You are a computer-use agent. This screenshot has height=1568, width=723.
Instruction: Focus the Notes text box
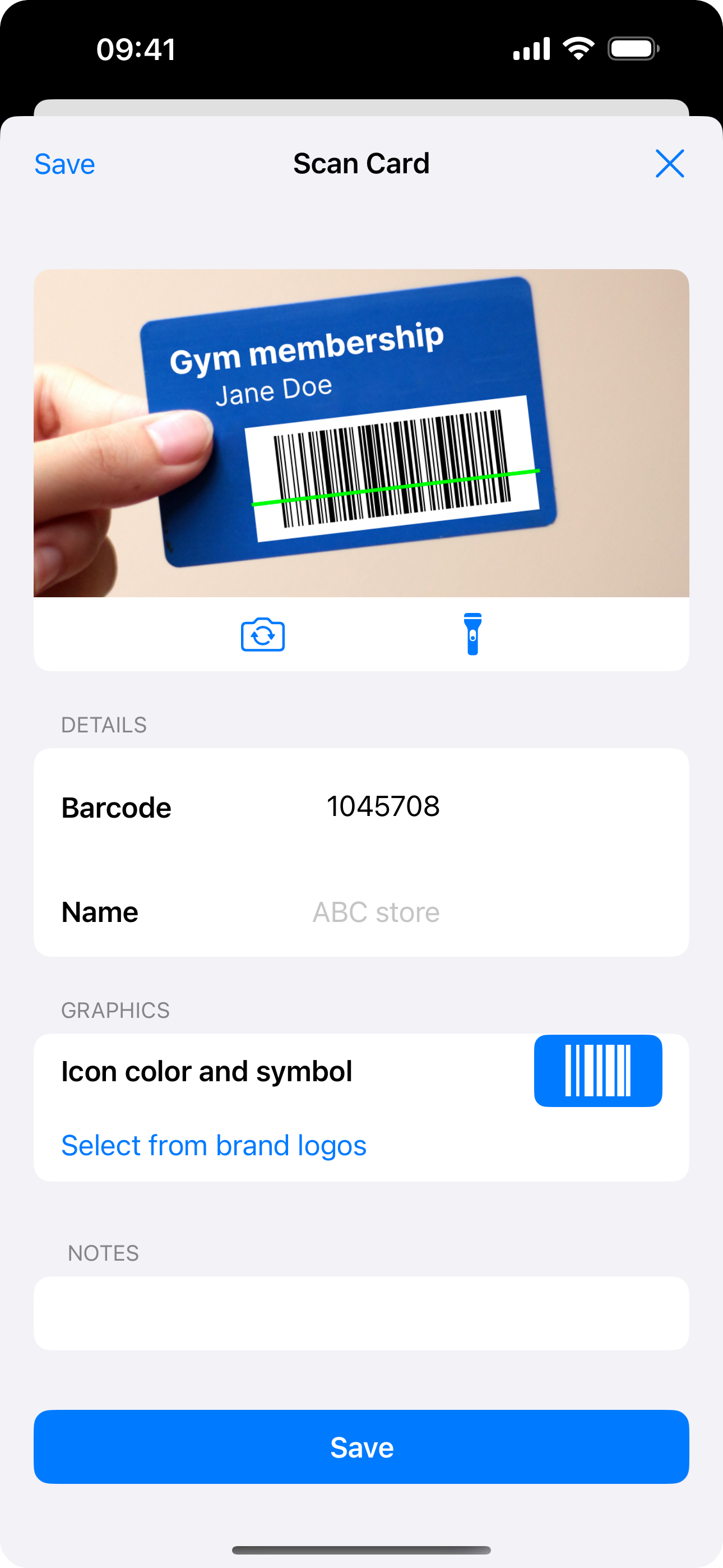pyautogui.click(x=361, y=1313)
